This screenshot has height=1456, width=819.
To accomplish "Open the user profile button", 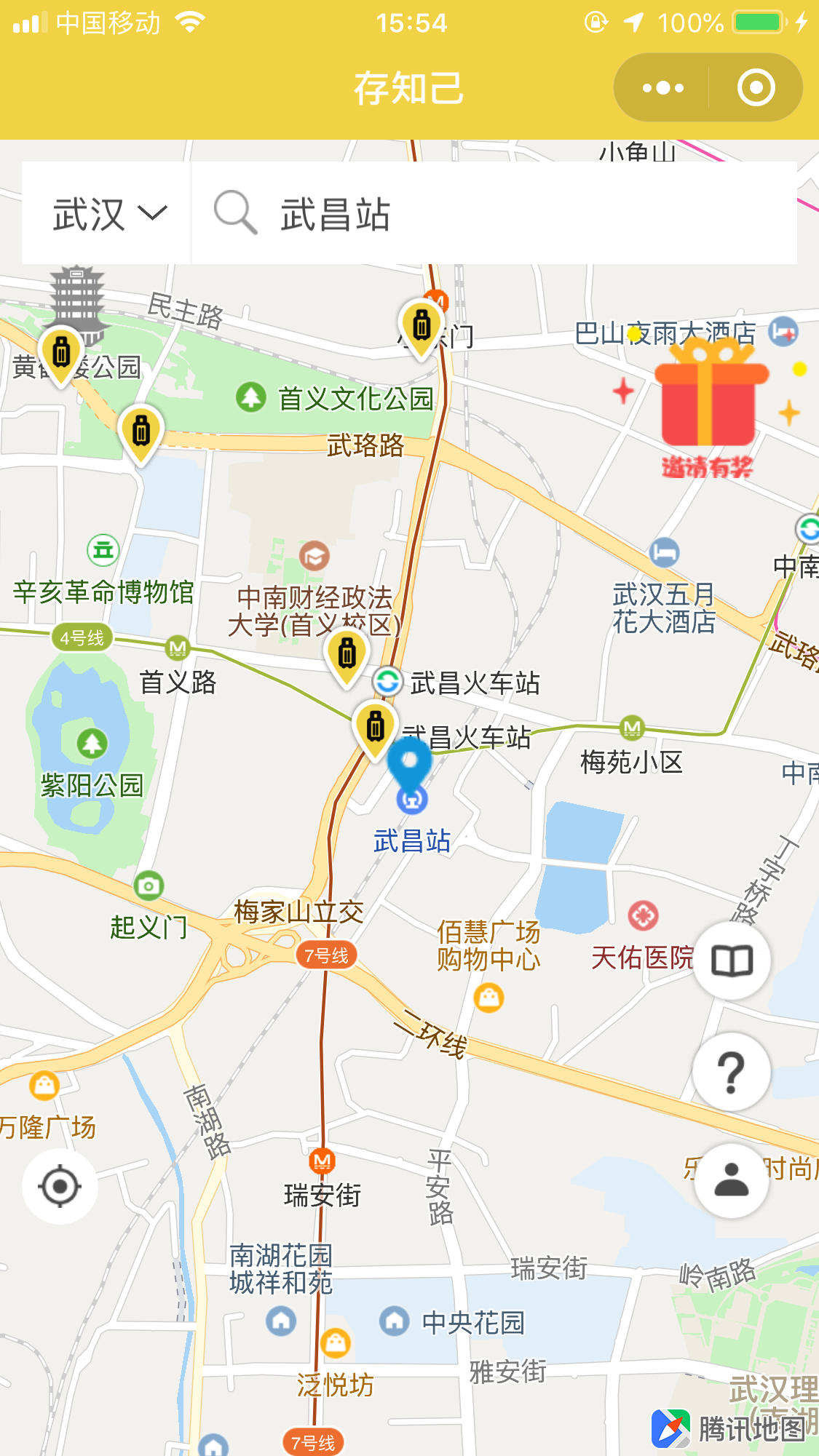I will pos(732,1180).
